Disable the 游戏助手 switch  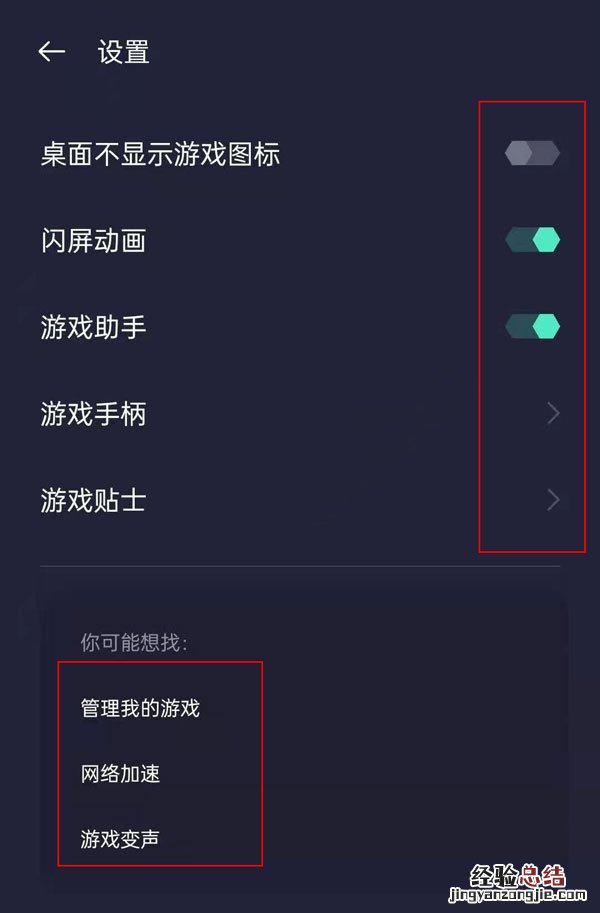pos(532,326)
